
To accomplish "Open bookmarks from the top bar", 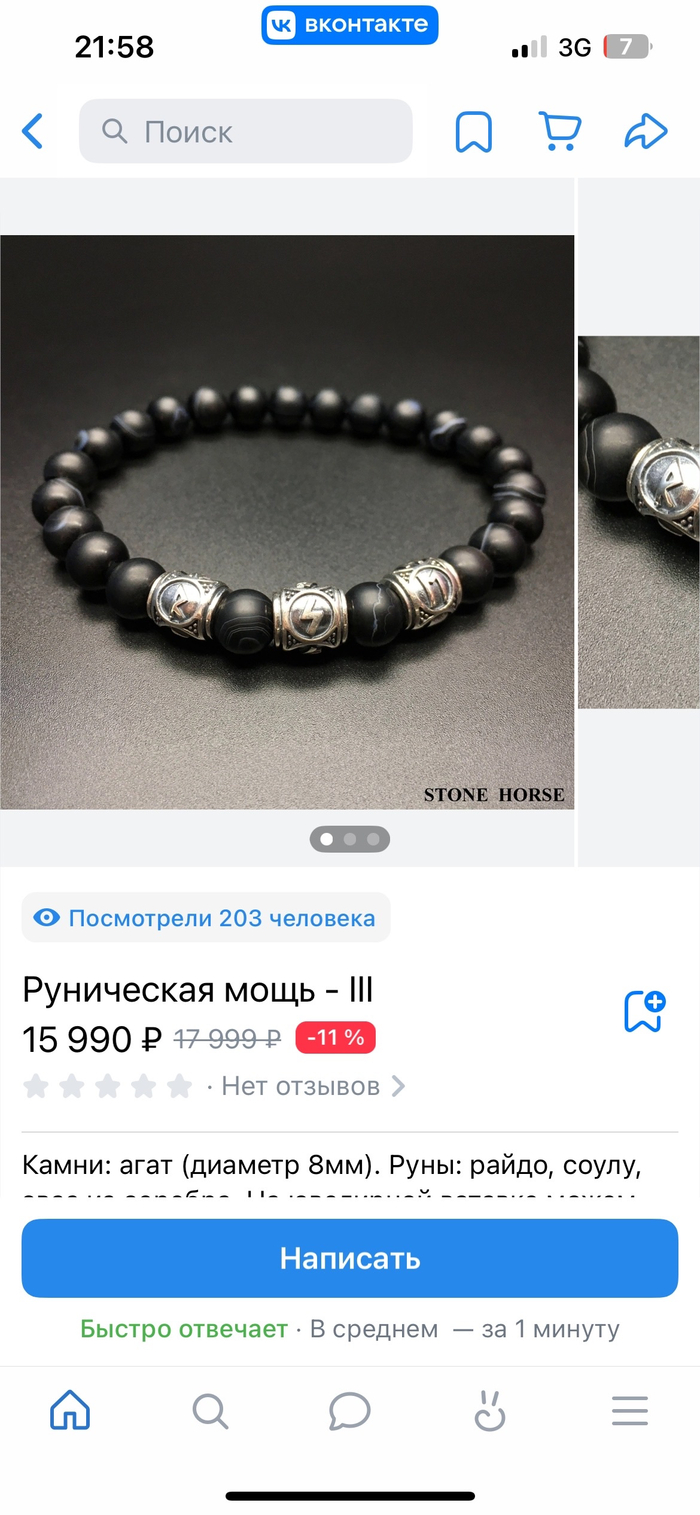I will 474,131.
